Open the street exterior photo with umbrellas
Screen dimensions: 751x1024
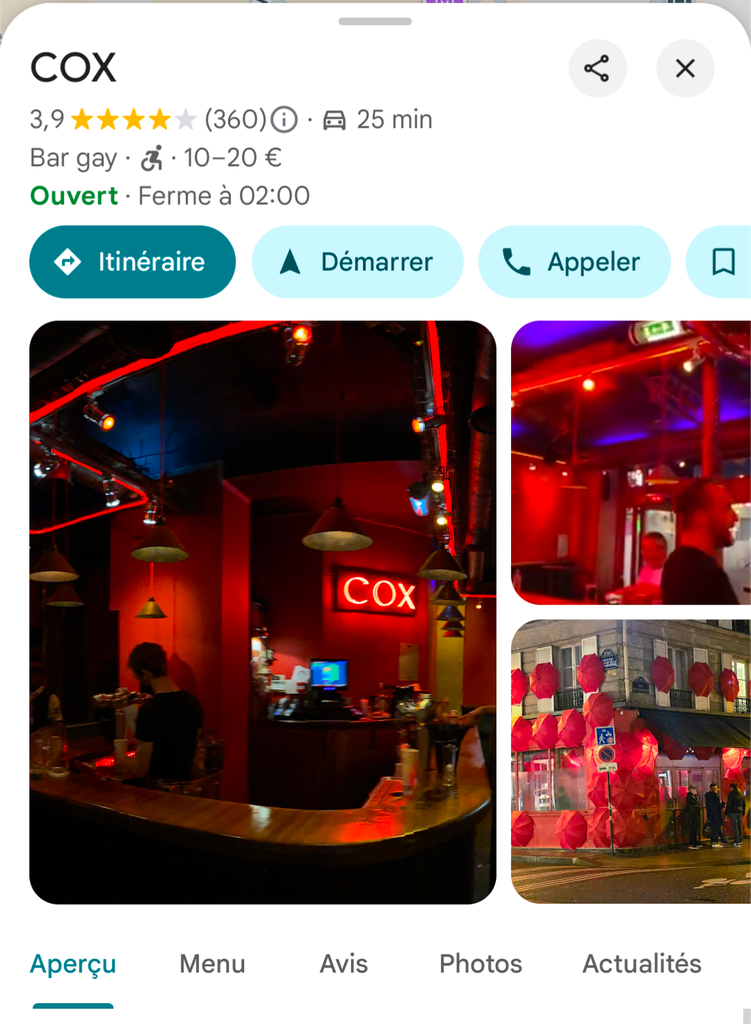point(630,760)
